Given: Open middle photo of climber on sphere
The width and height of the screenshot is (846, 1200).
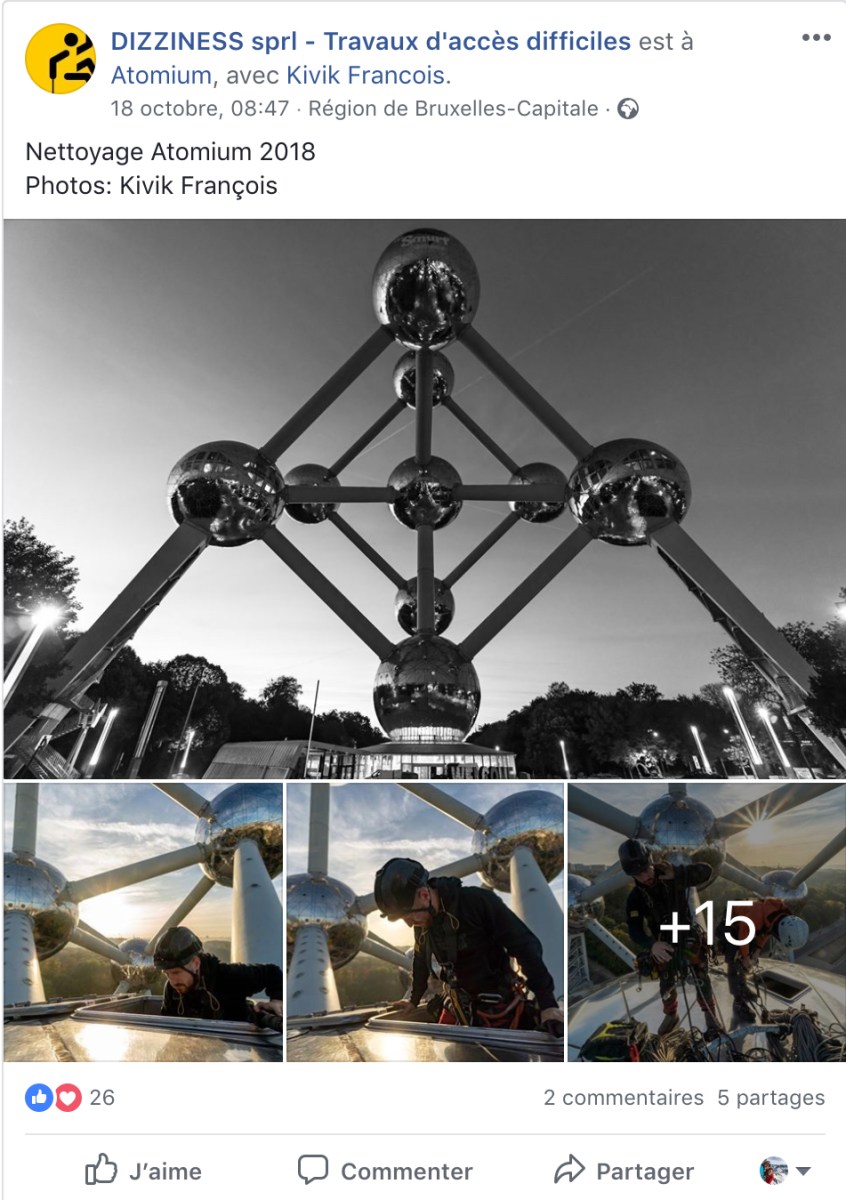Looking at the screenshot, I should pos(424,921).
